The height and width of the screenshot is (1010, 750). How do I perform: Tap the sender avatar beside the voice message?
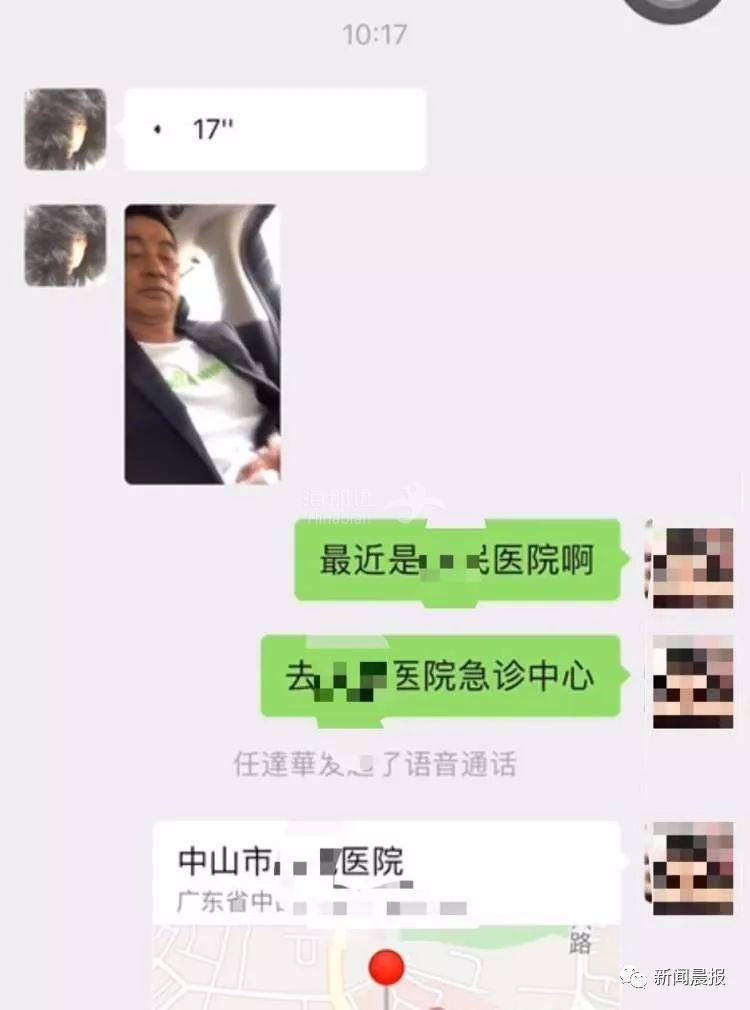coord(65,129)
